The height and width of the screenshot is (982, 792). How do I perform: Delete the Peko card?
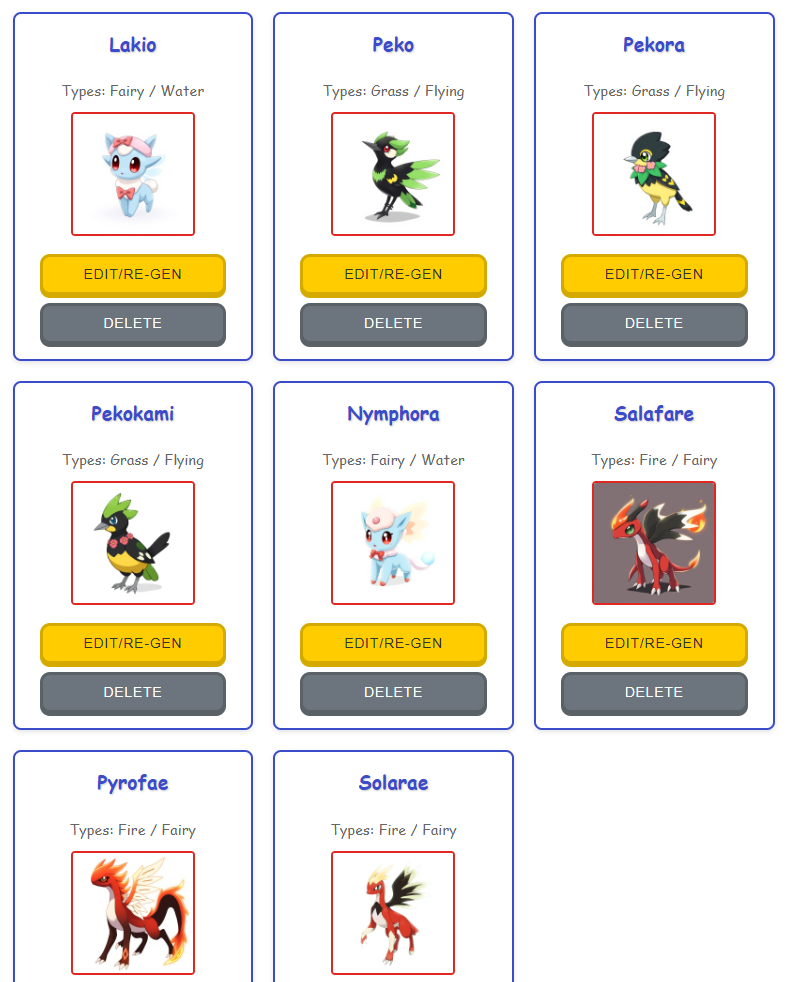pos(393,323)
